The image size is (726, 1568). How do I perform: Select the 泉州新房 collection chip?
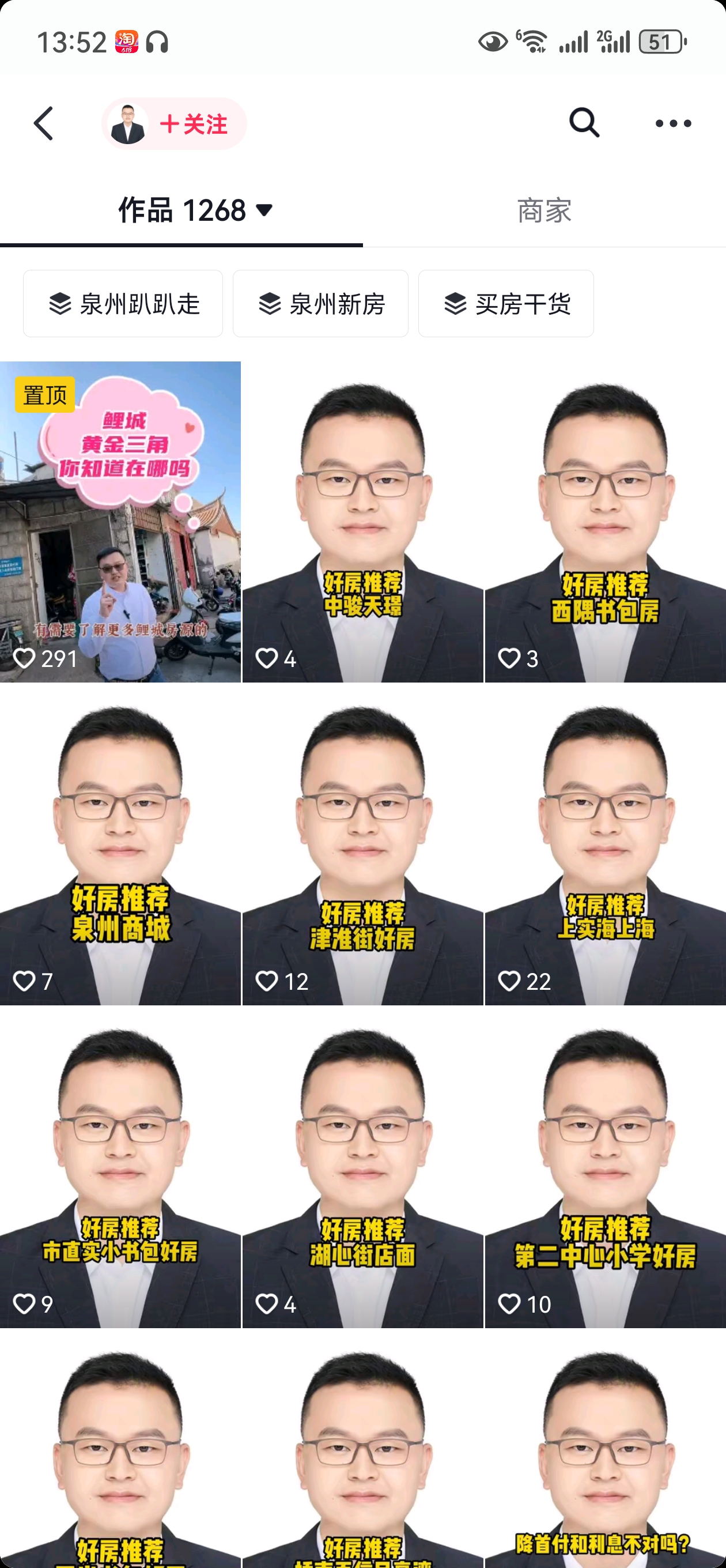(321, 304)
